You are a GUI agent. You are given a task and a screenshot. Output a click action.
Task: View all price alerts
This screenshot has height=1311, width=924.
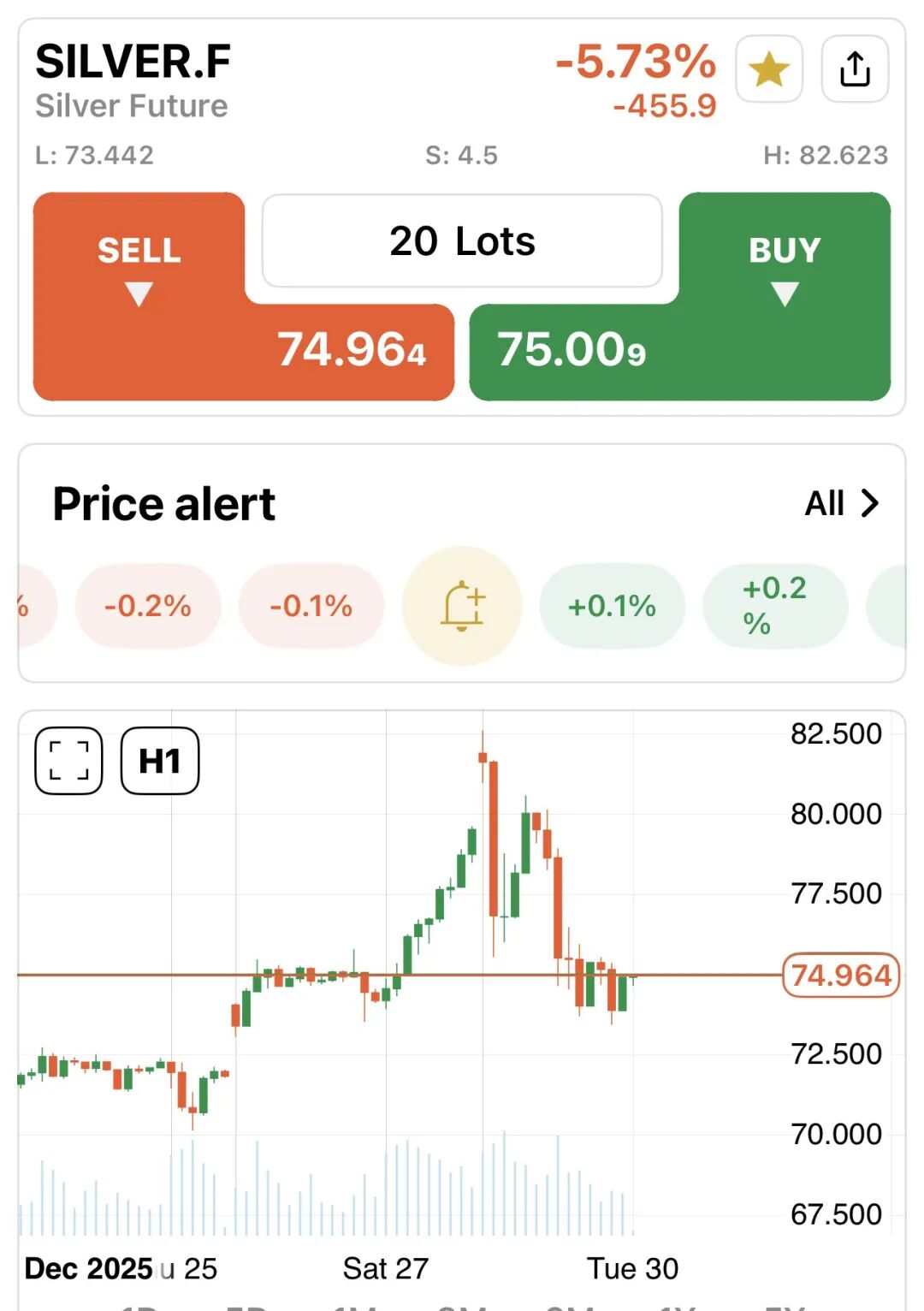point(842,503)
